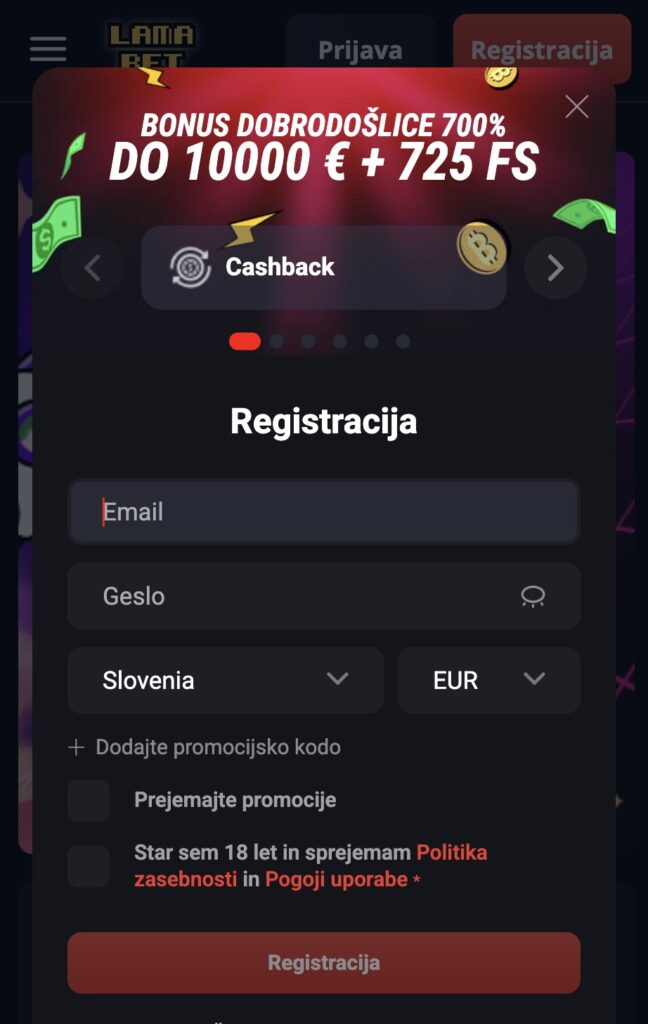
Task: Toggle password visibility eye icon
Action: [x=533, y=597]
